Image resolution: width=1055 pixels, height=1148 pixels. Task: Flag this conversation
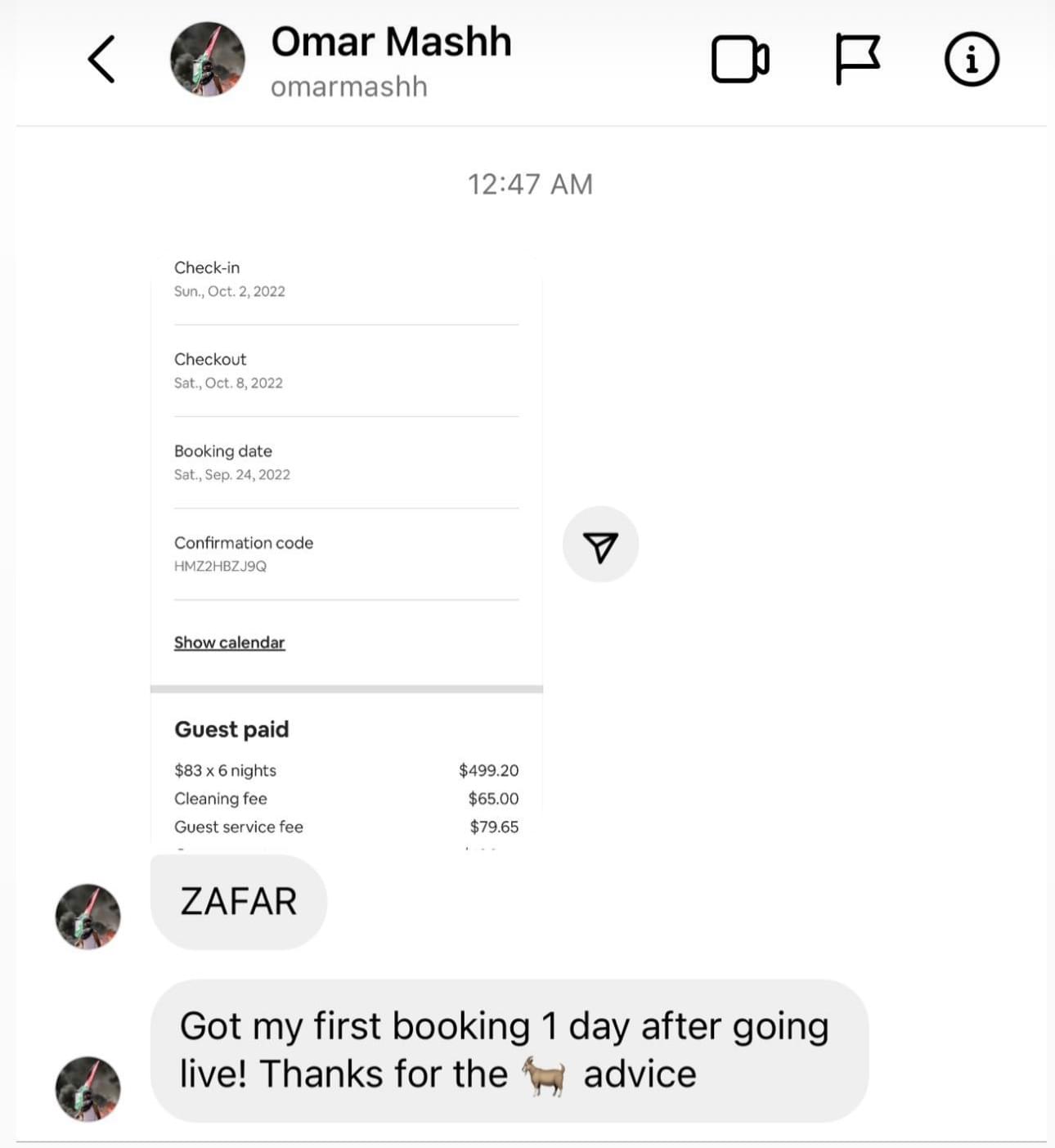point(857,60)
